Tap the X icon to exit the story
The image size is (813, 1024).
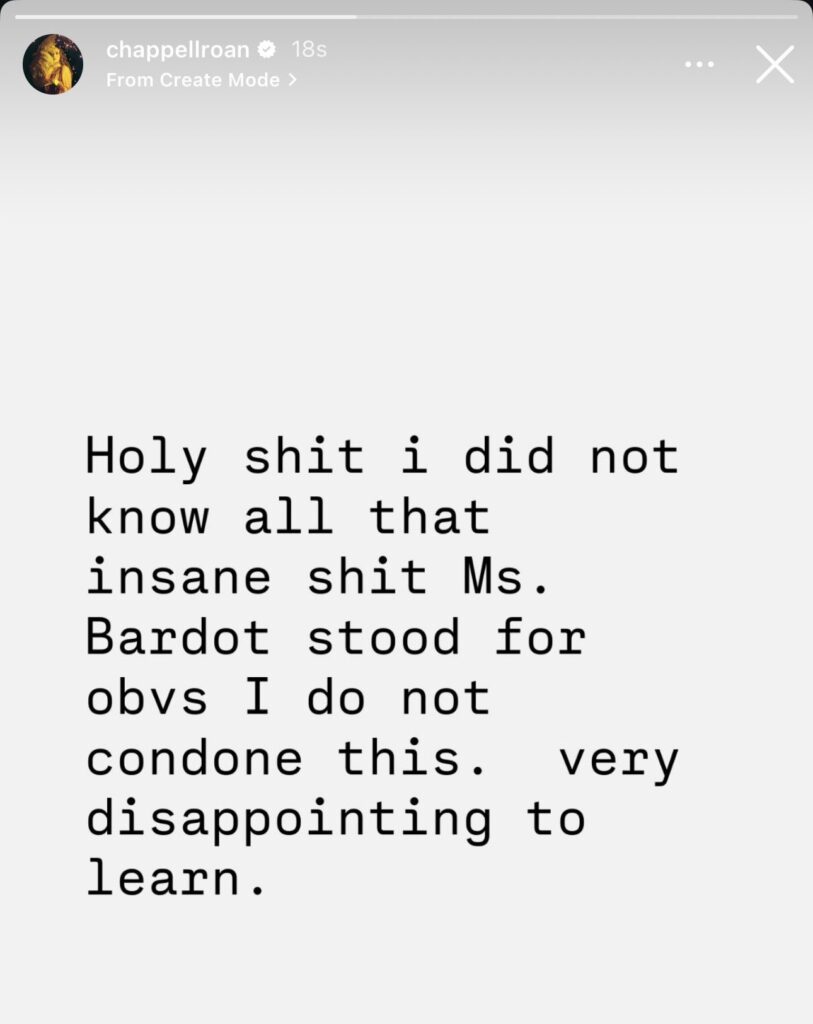775,64
